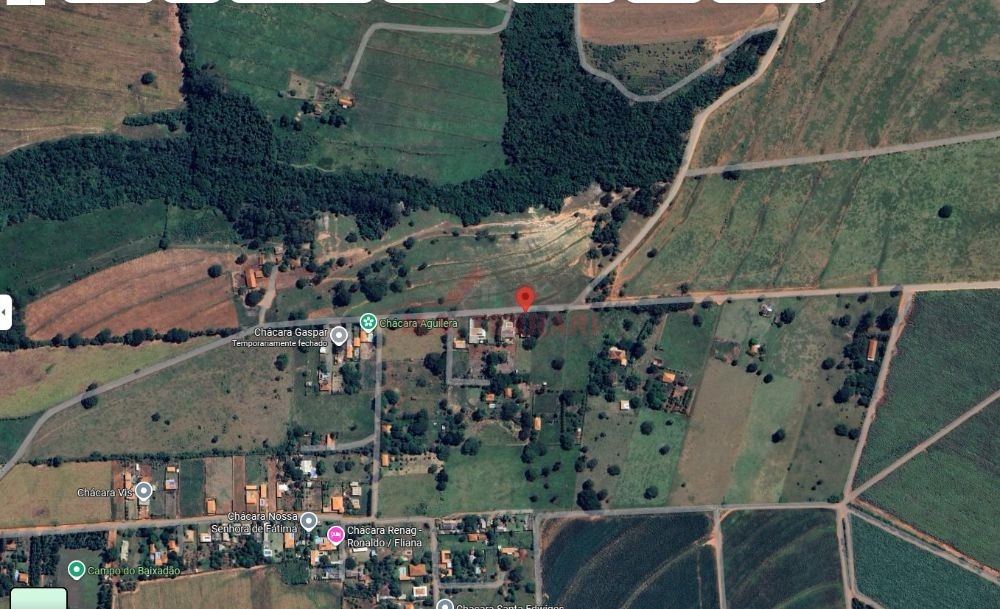Open Chácara Nossa Senhora de Fátima marker
Screen dimensions: 1000x609
308,521
